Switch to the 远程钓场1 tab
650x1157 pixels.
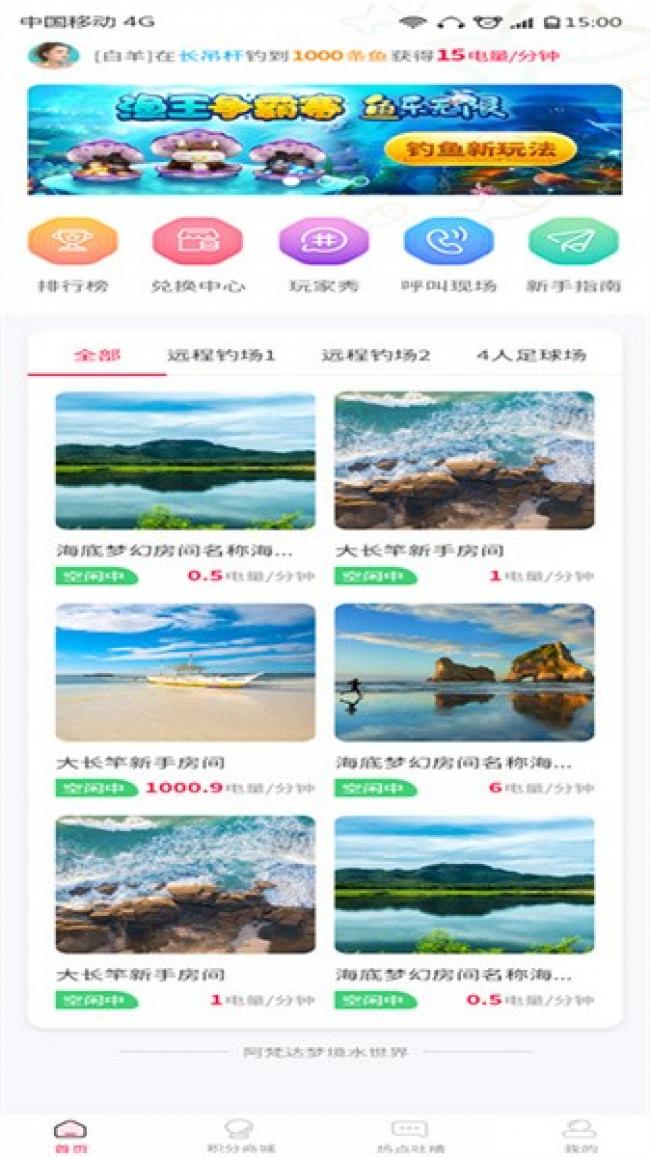click(221, 355)
